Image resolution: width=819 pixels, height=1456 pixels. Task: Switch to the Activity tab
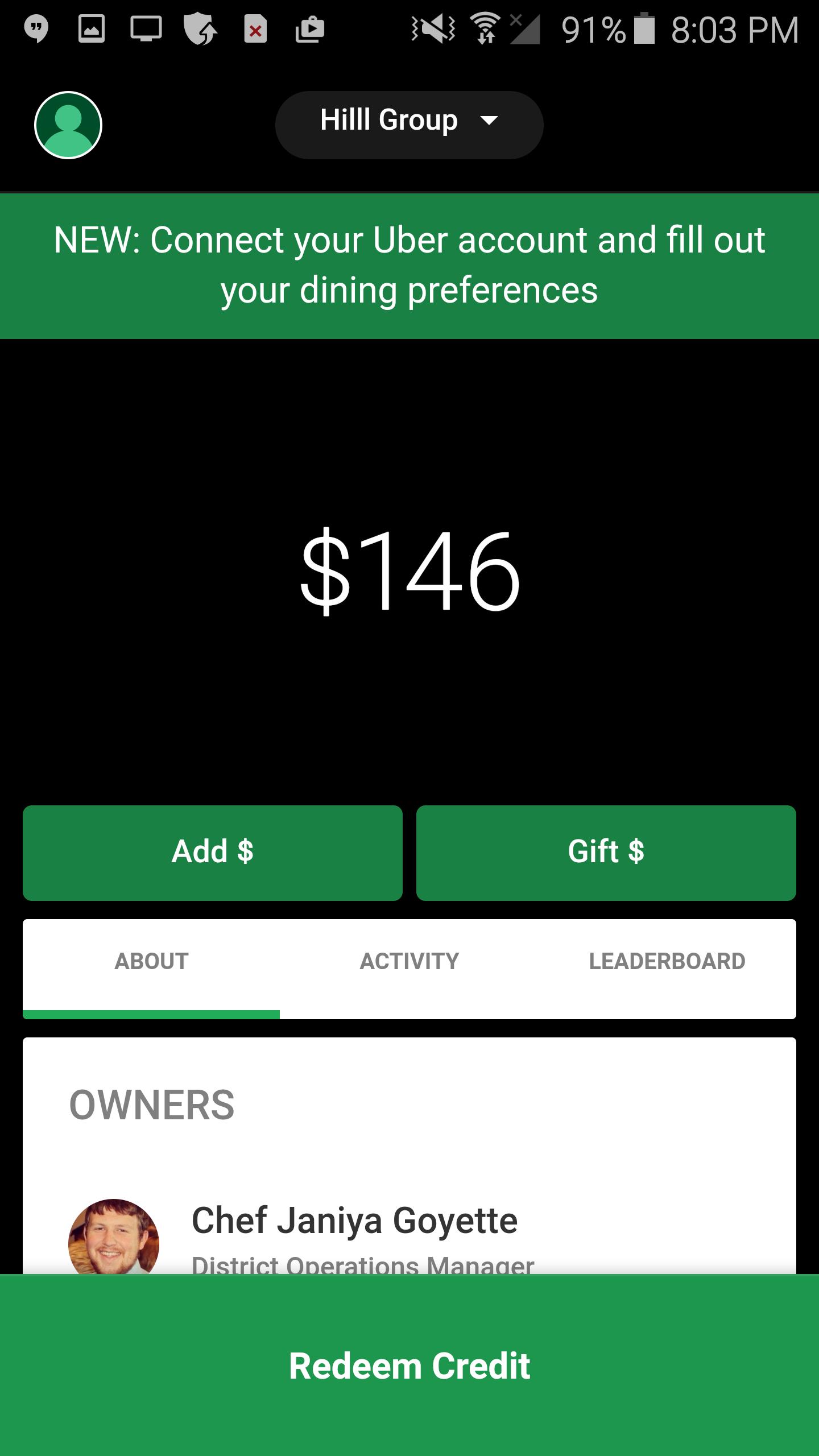coord(409,962)
